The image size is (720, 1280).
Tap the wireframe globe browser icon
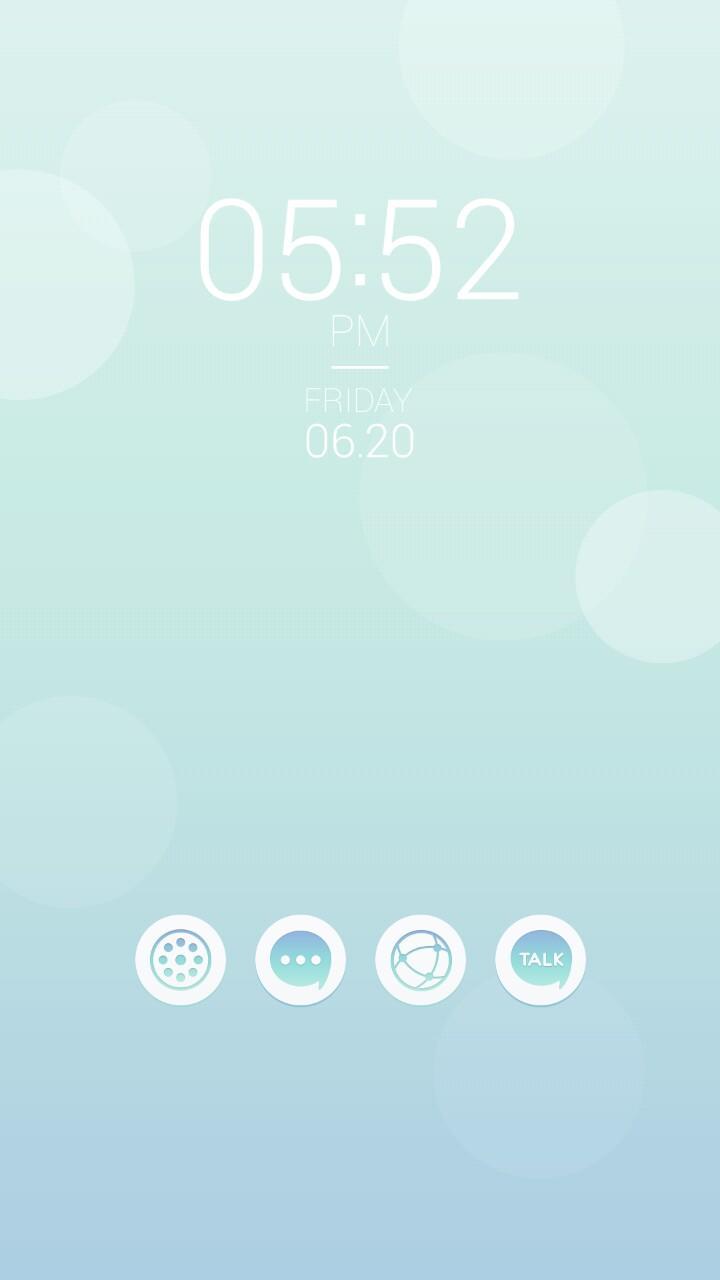(421, 959)
